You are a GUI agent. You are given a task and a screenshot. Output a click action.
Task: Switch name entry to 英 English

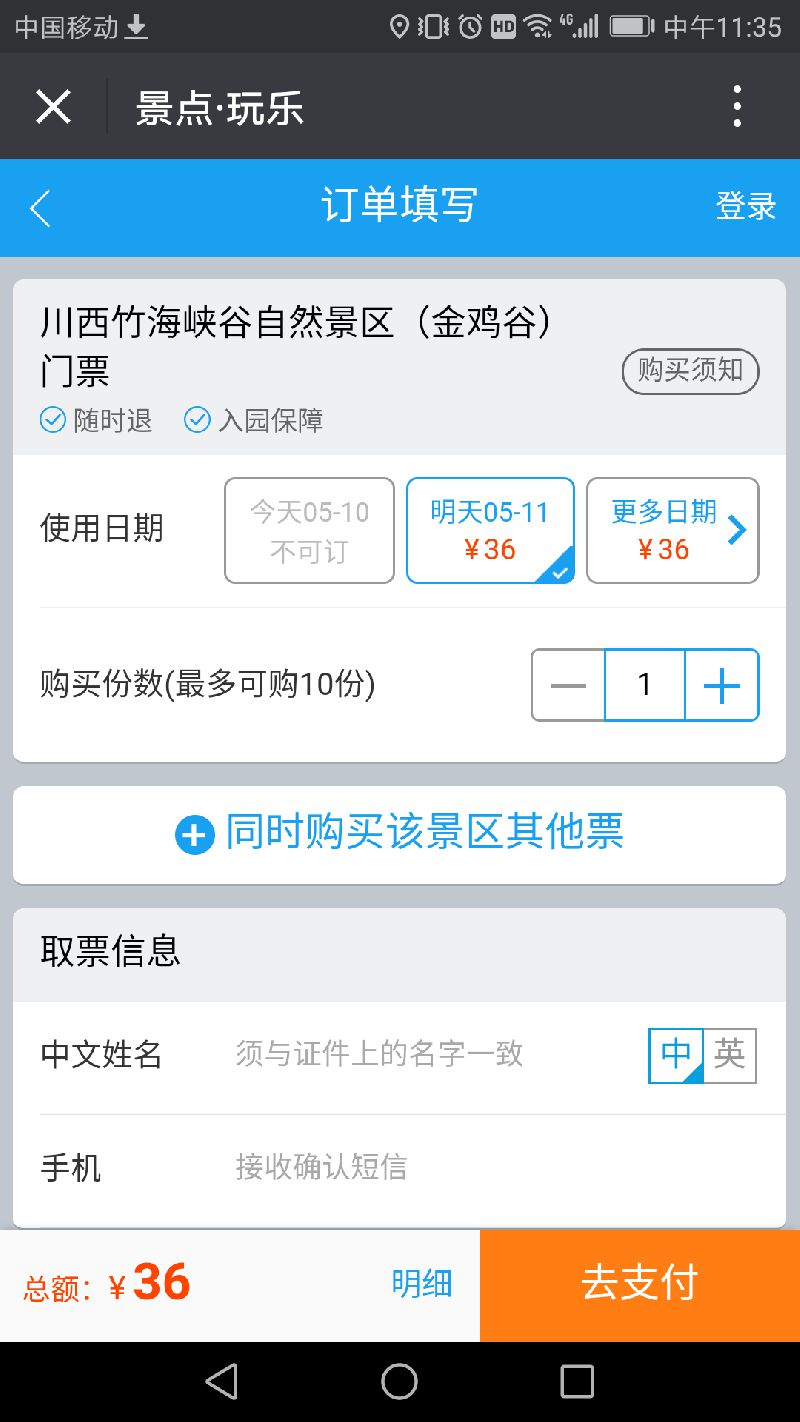click(731, 1055)
